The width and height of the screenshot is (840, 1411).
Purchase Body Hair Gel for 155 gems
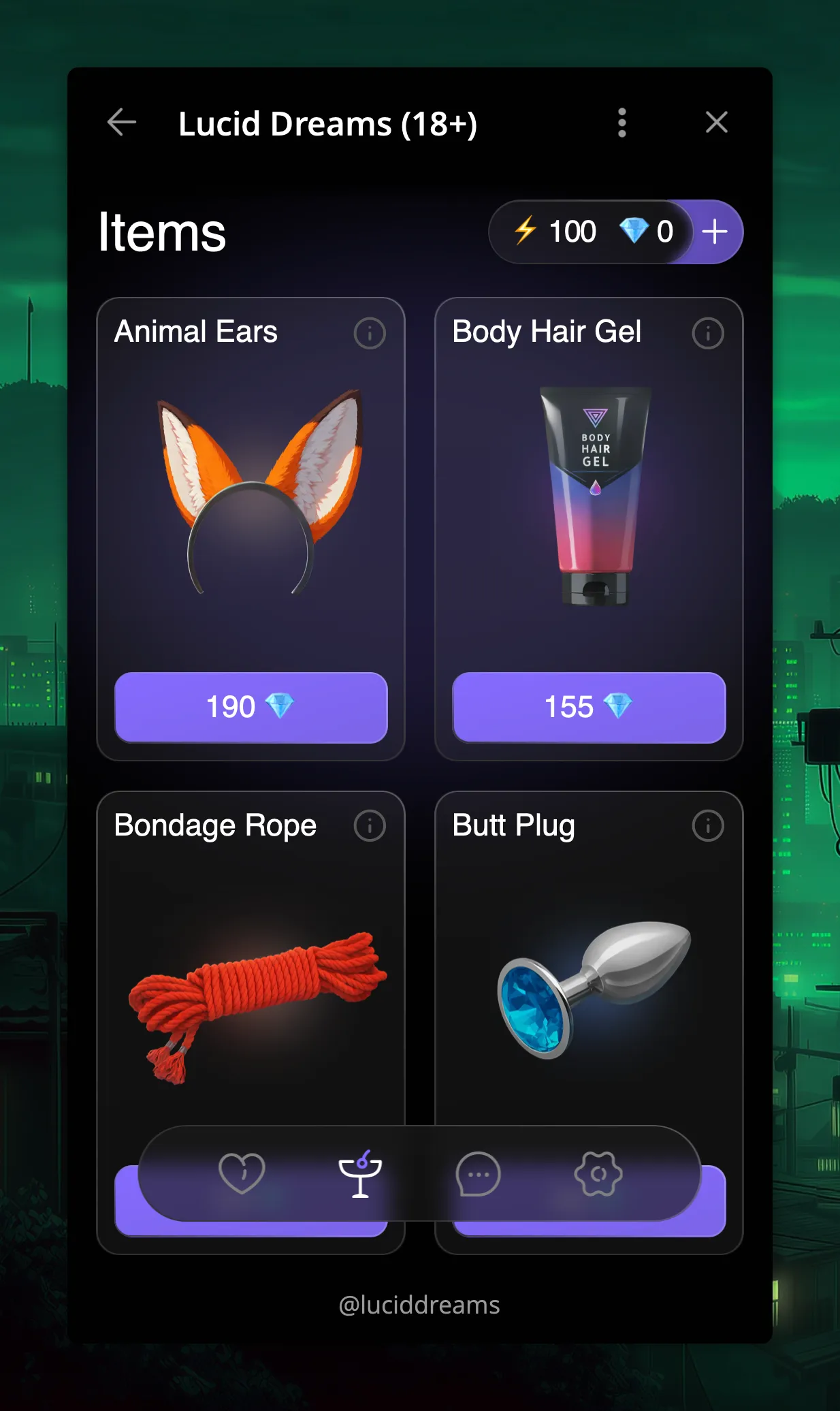coord(589,707)
